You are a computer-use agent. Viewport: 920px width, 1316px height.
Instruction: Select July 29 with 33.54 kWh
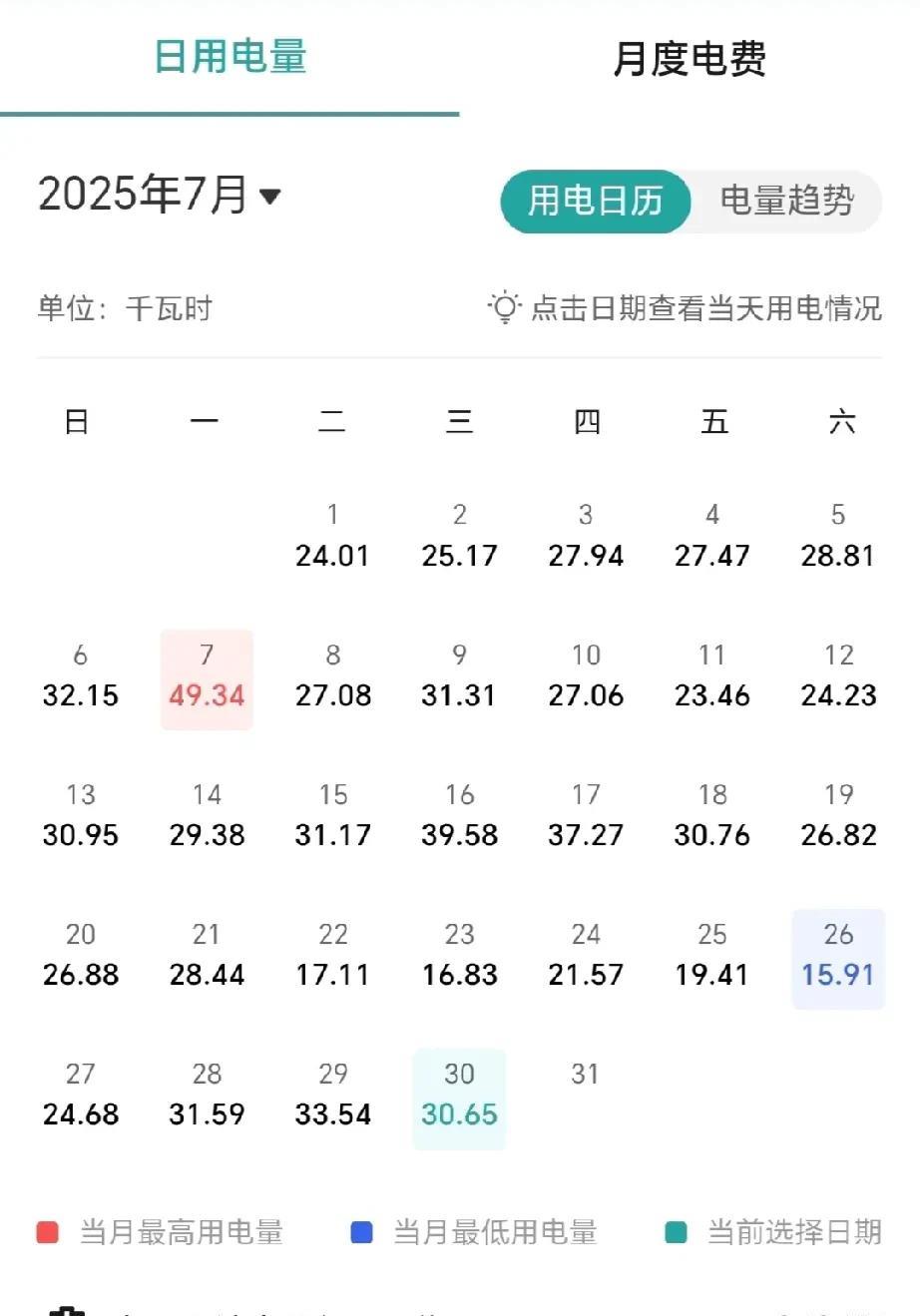pyautogui.click(x=332, y=1097)
